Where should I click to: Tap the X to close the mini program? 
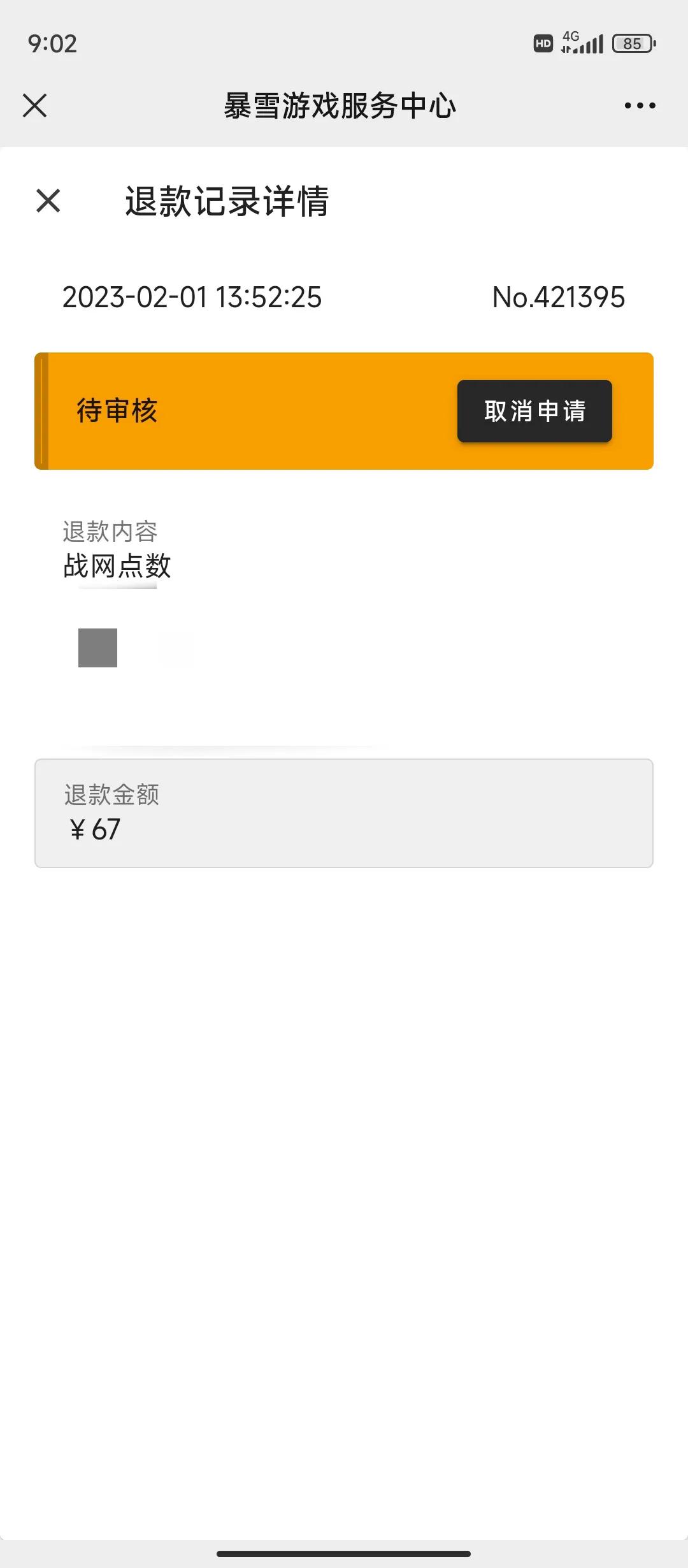pos(35,106)
